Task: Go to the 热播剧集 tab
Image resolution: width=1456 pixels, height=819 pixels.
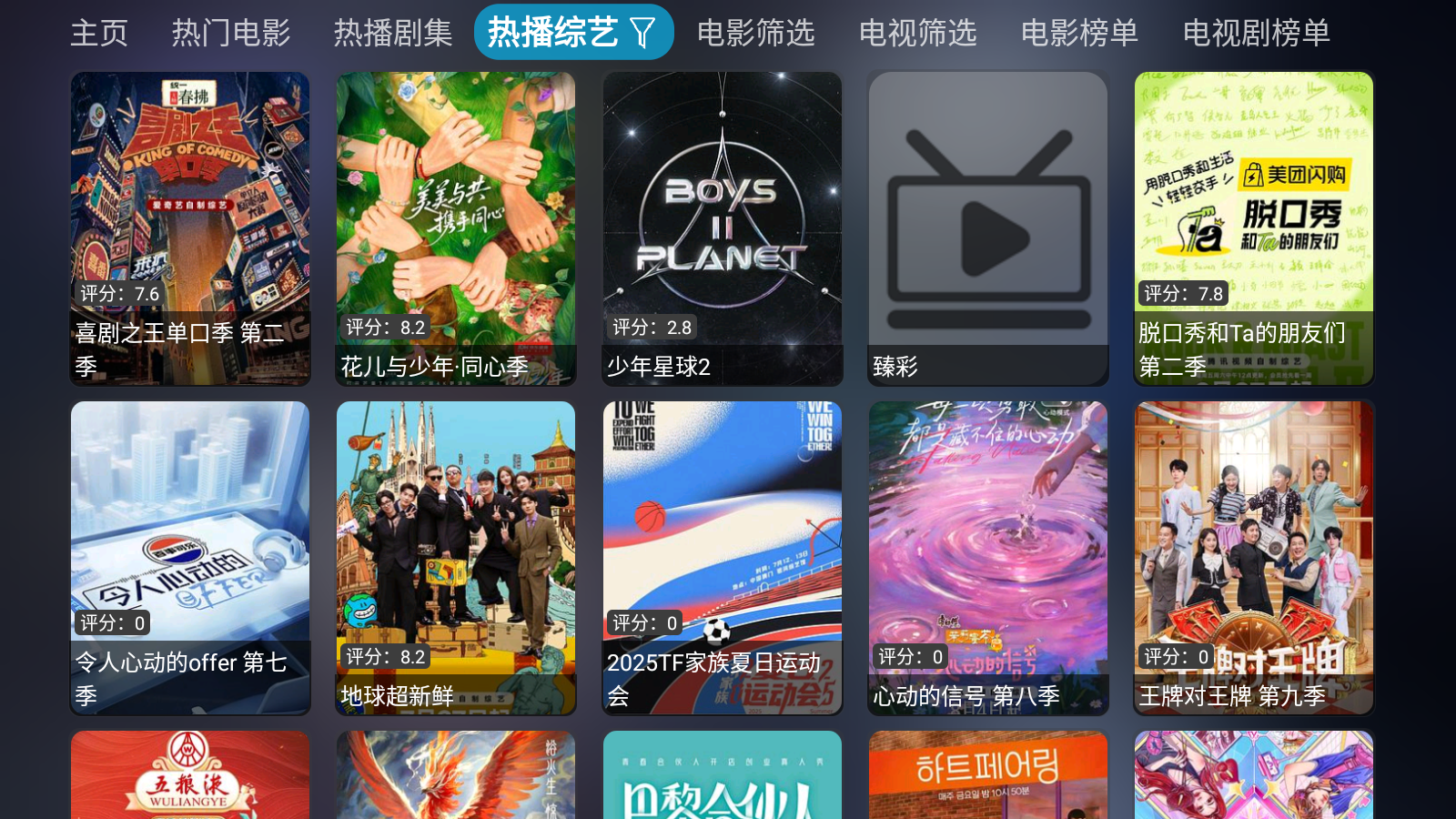Action: pyautogui.click(x=393, y=34)
